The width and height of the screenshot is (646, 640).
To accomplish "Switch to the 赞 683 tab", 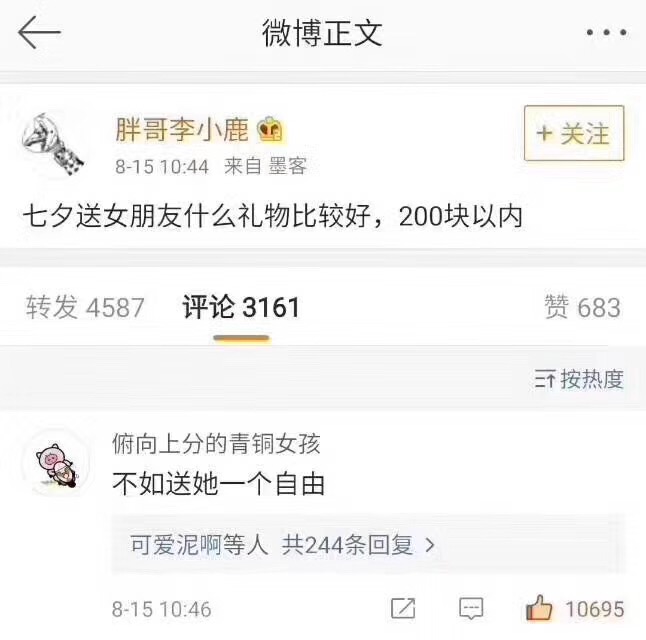I will pos(582,307).
